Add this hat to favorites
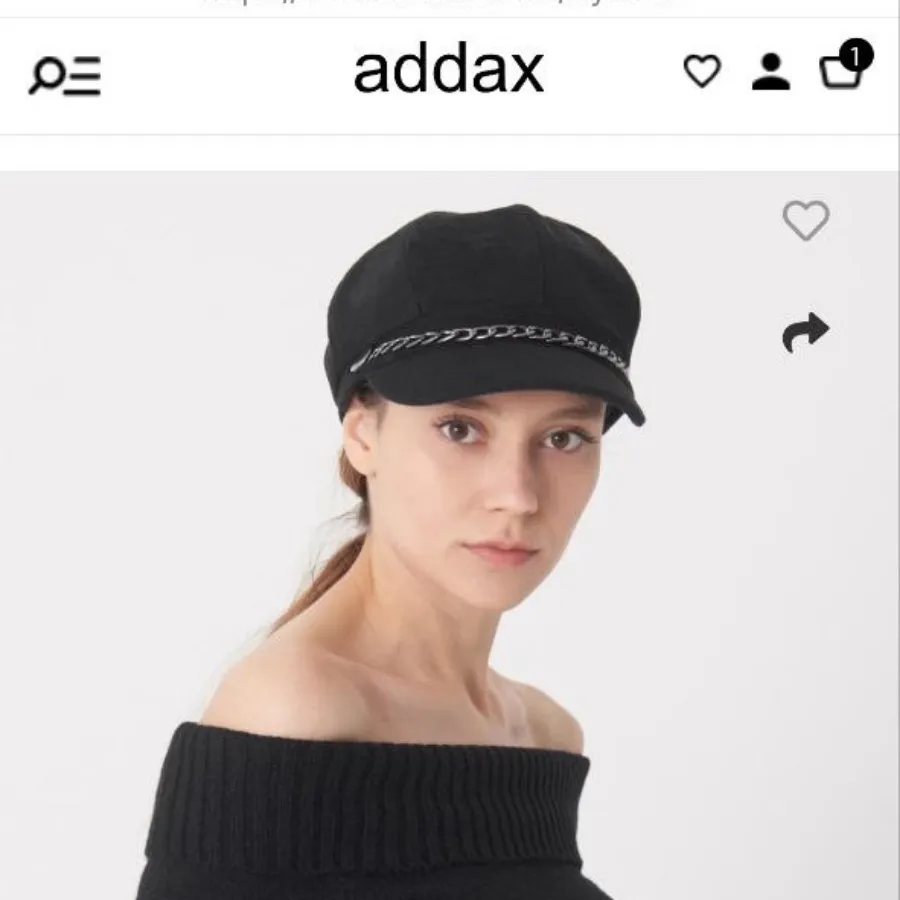This screenshot has width=900, height=900. pyautogui.click(x=805, y=221)
